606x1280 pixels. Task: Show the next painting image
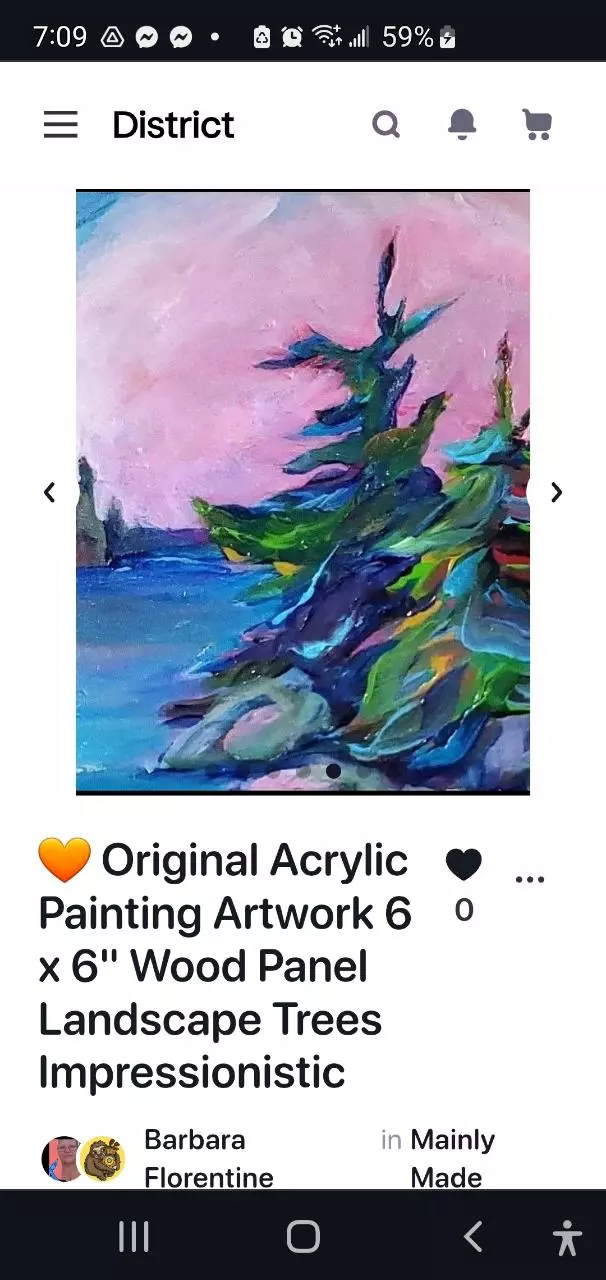(557, 492)
